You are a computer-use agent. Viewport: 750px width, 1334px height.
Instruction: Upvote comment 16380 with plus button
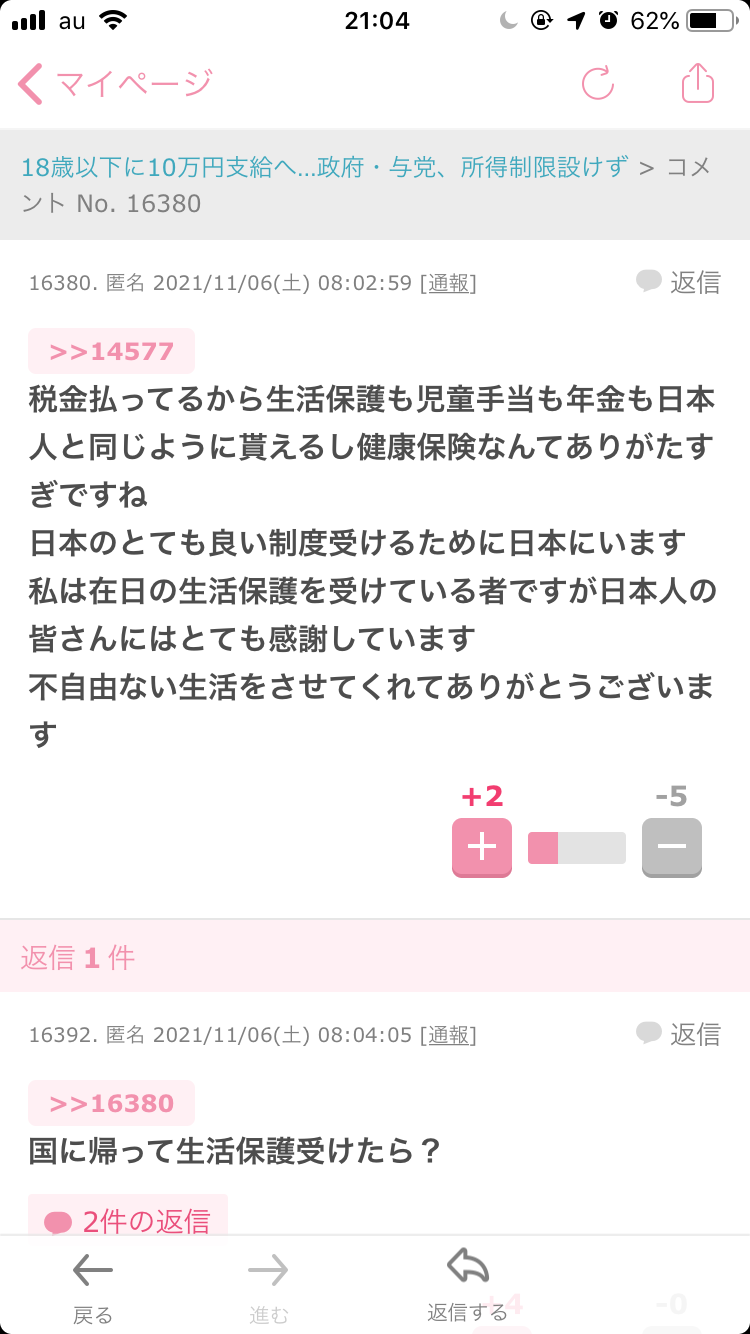[x=482, y=848]
